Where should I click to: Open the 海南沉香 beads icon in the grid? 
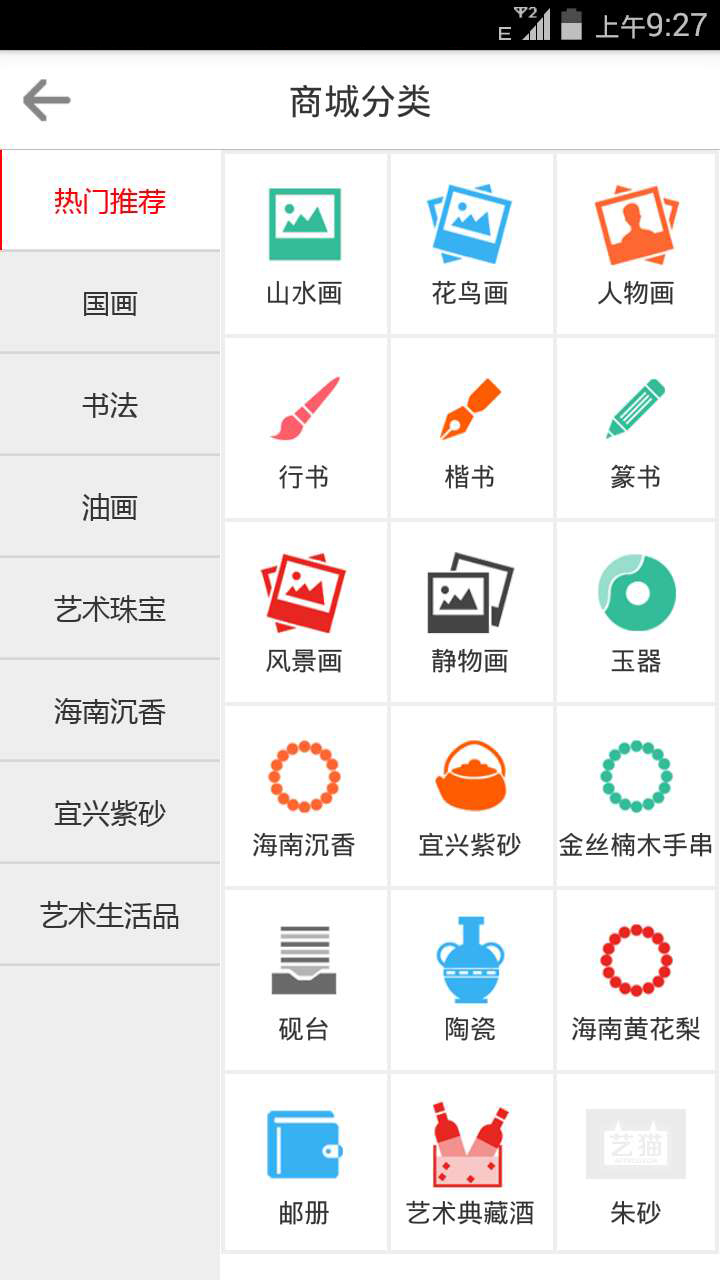pos(305,775)
